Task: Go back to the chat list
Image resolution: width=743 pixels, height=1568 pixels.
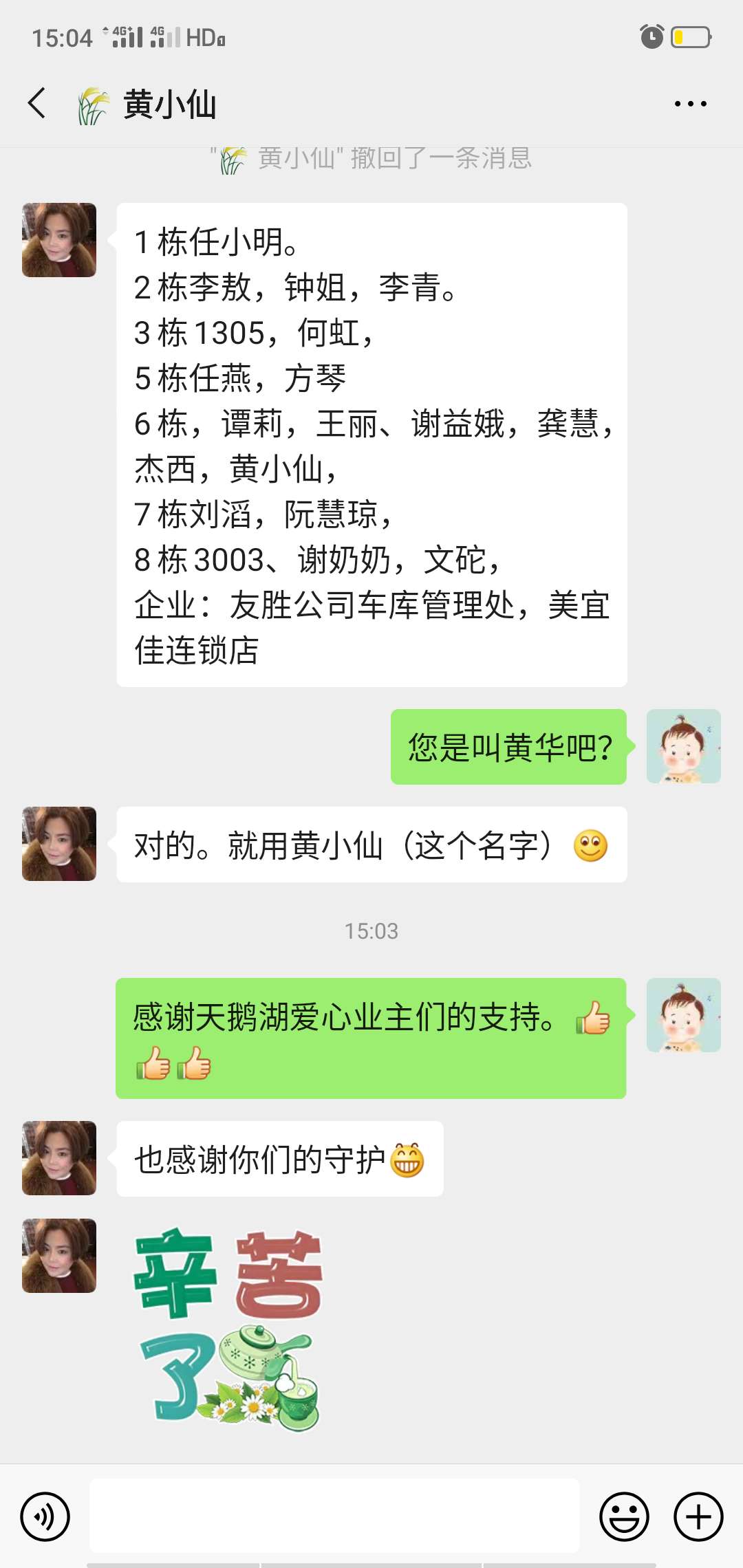Action: [x=37, y=104]
